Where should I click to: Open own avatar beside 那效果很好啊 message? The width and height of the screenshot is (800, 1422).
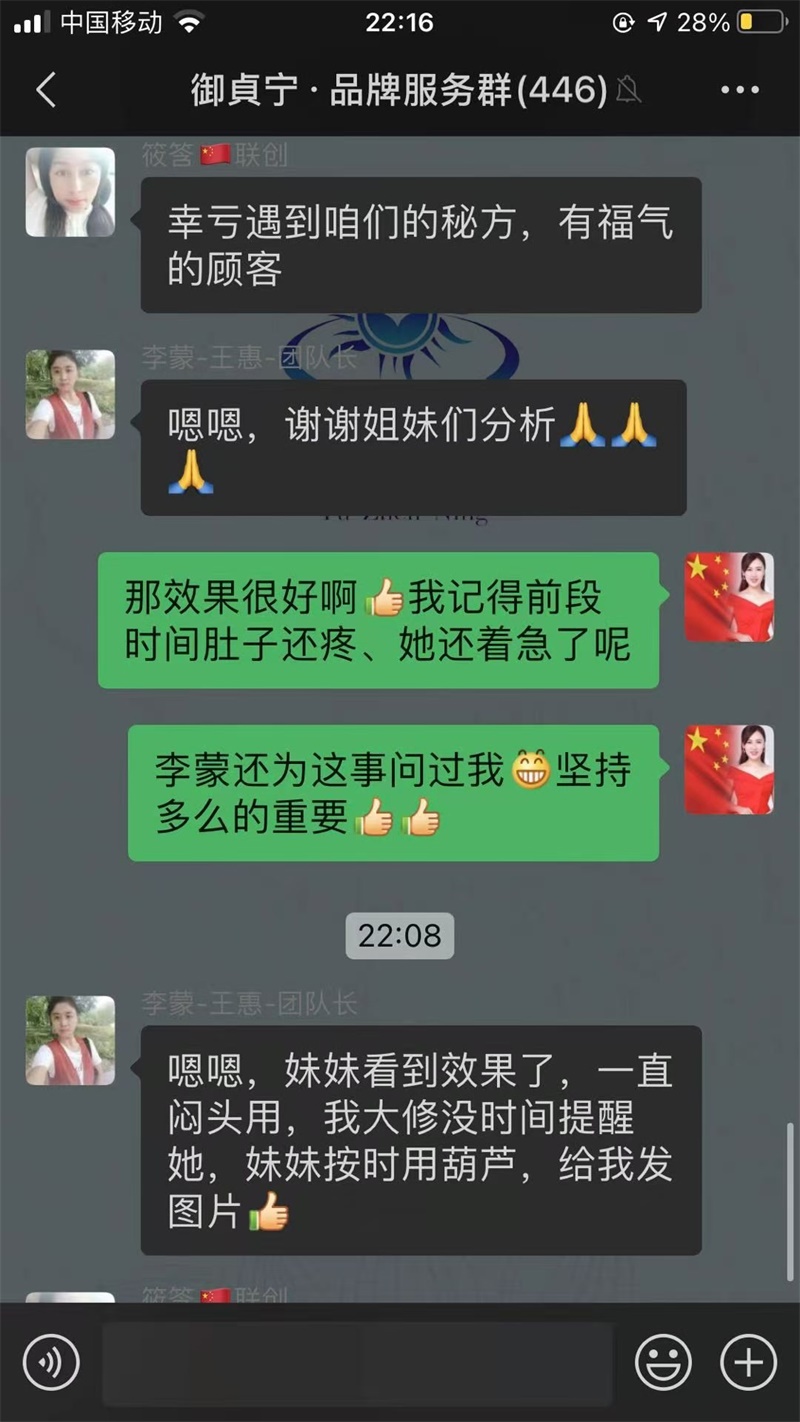(x=729, y=597)
